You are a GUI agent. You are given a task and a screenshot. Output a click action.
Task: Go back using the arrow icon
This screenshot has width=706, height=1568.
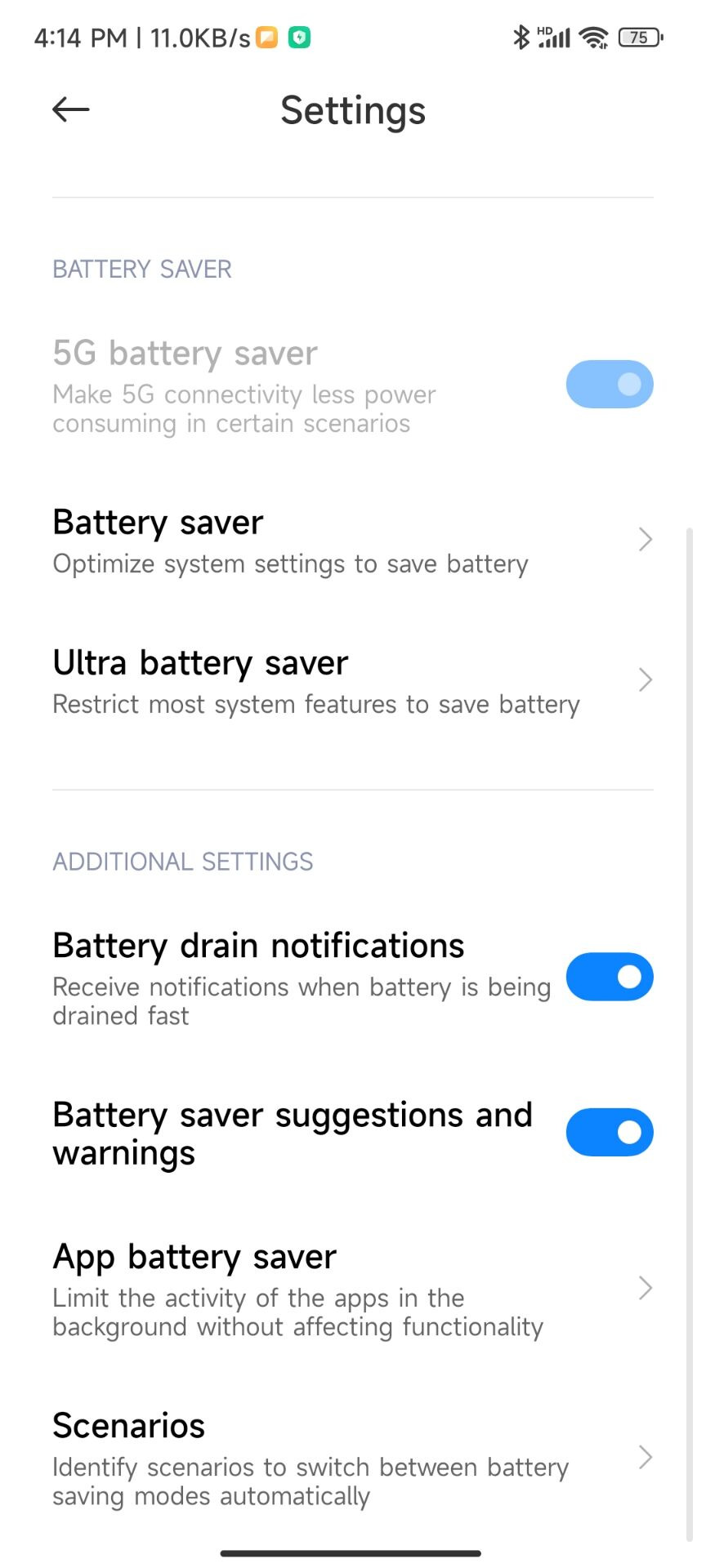click(70, 109)
